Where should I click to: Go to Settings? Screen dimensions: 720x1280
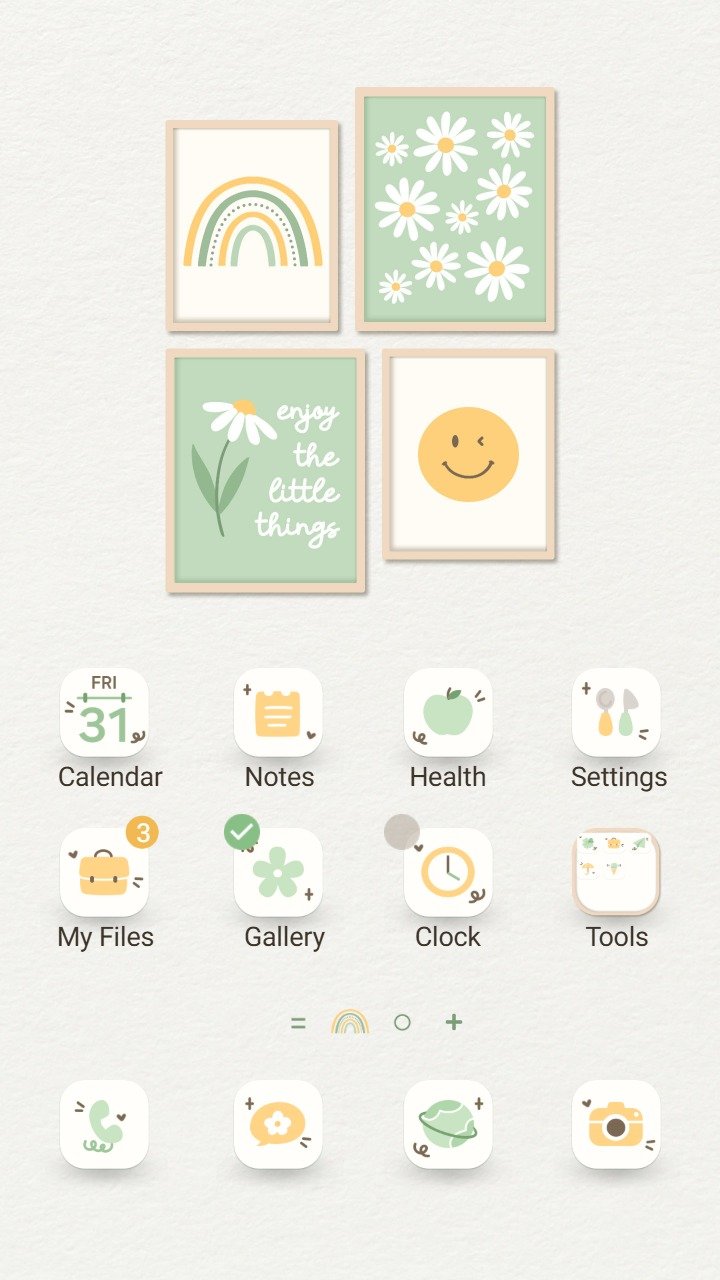(x=616, y=712)
